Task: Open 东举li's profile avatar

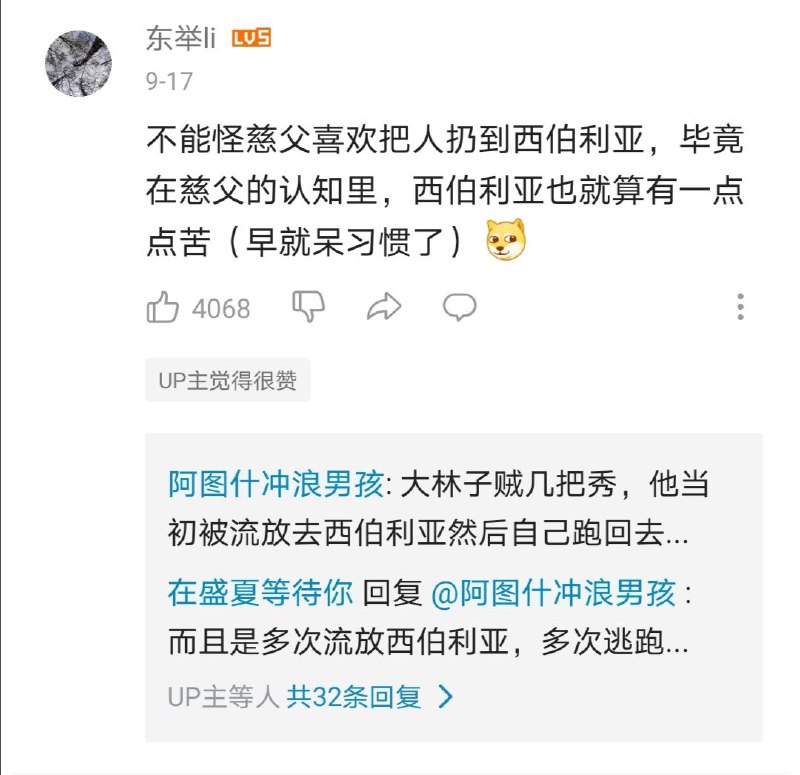Action: coord(78,62)
